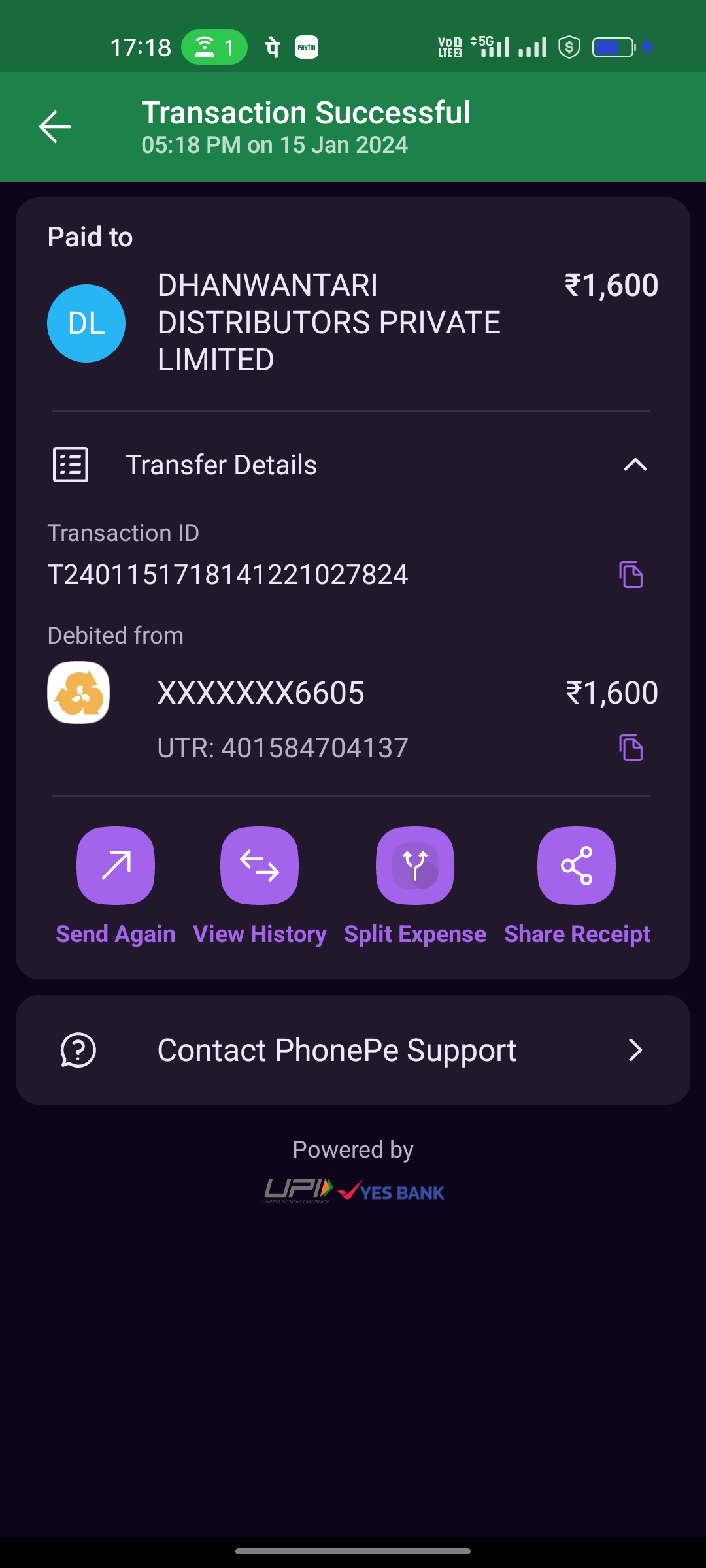The image size is (706, 1568).
Task: Open View History
Action: (260, 887)
